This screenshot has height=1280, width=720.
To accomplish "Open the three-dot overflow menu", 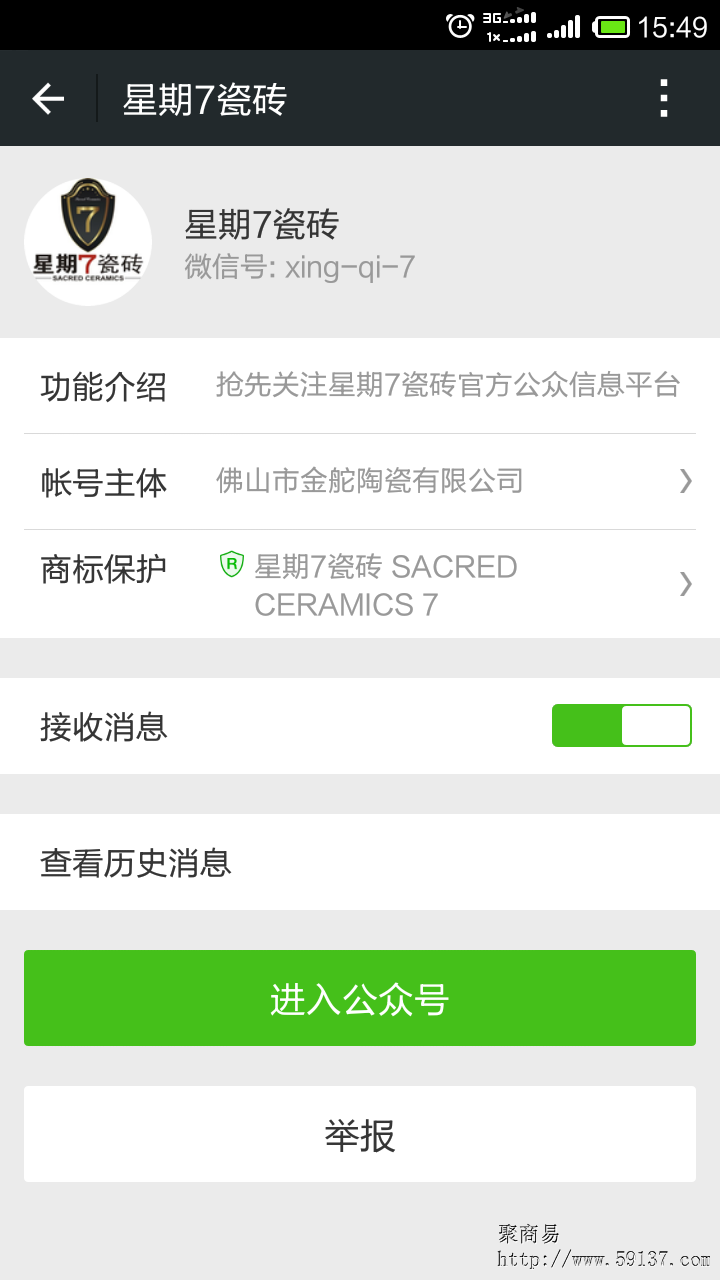I will point(663,98).
